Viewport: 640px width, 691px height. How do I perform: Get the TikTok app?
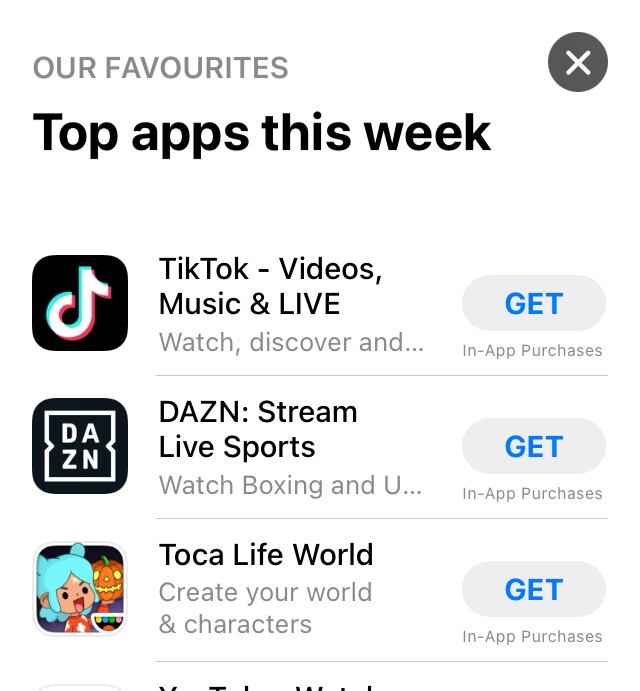[x=533, y=303]
